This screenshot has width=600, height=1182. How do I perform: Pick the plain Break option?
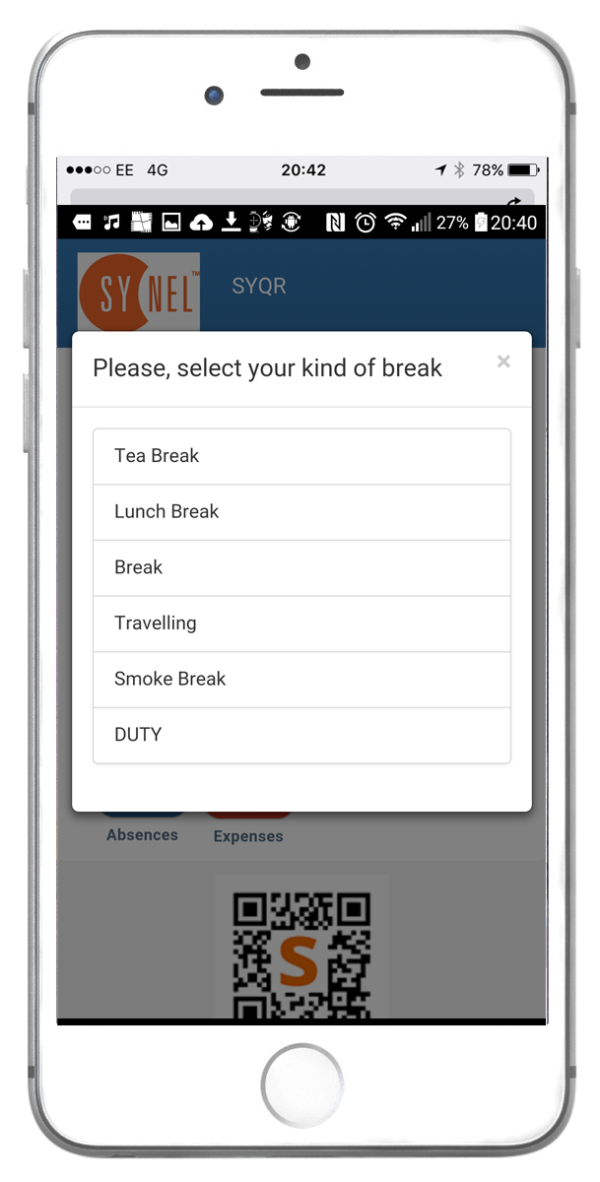coord(301,568)
